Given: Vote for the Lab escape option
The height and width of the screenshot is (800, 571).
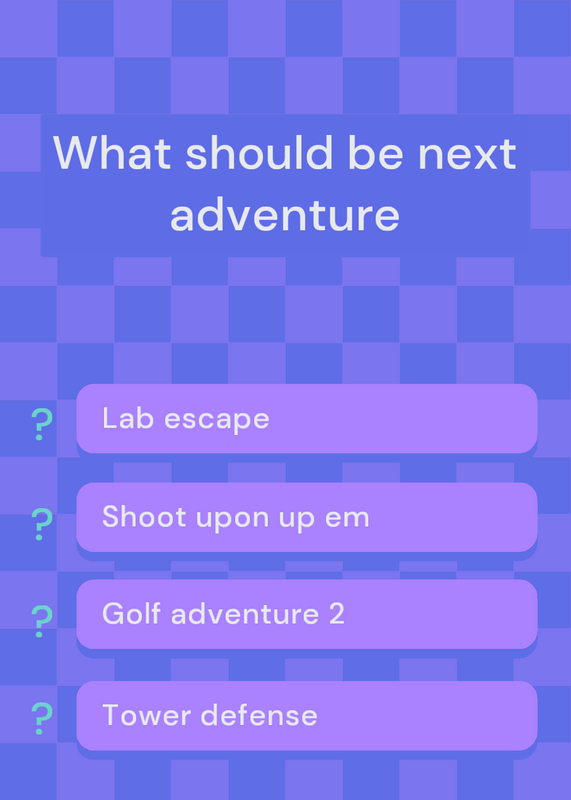Looking at the screenshot, I should coord(307,418).
